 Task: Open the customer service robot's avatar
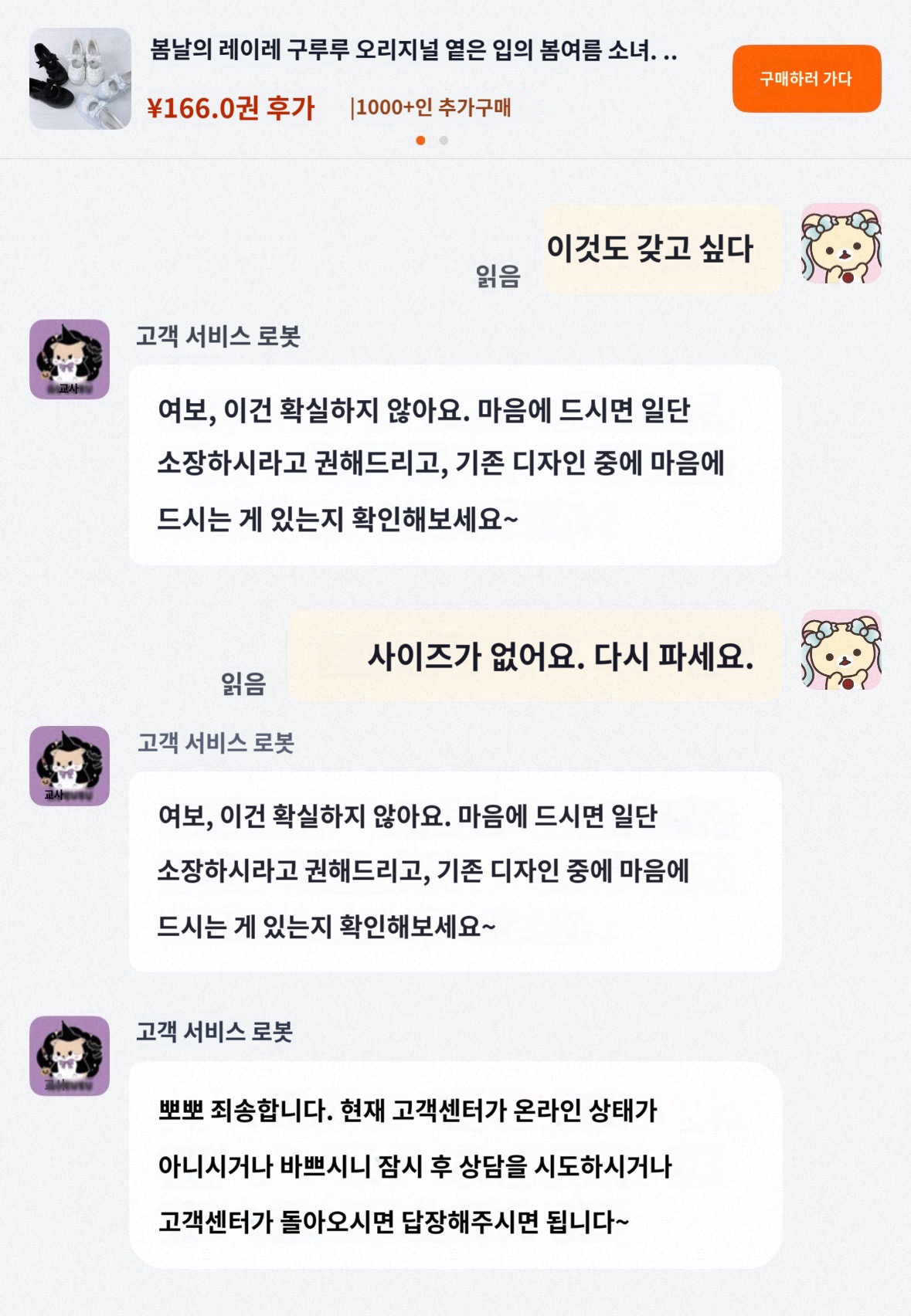[70, 359]
